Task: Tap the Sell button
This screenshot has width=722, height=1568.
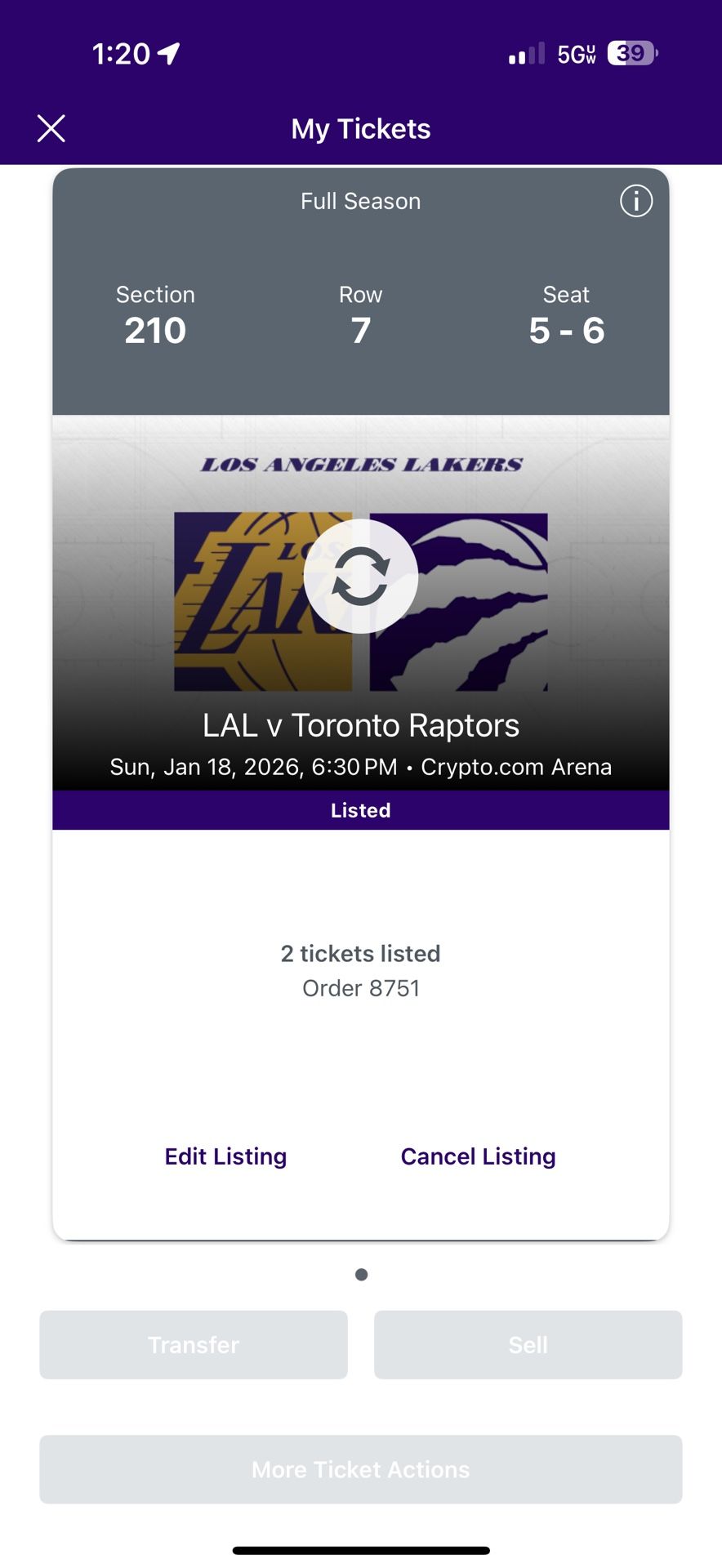Action: click(x=528, y=1345)
